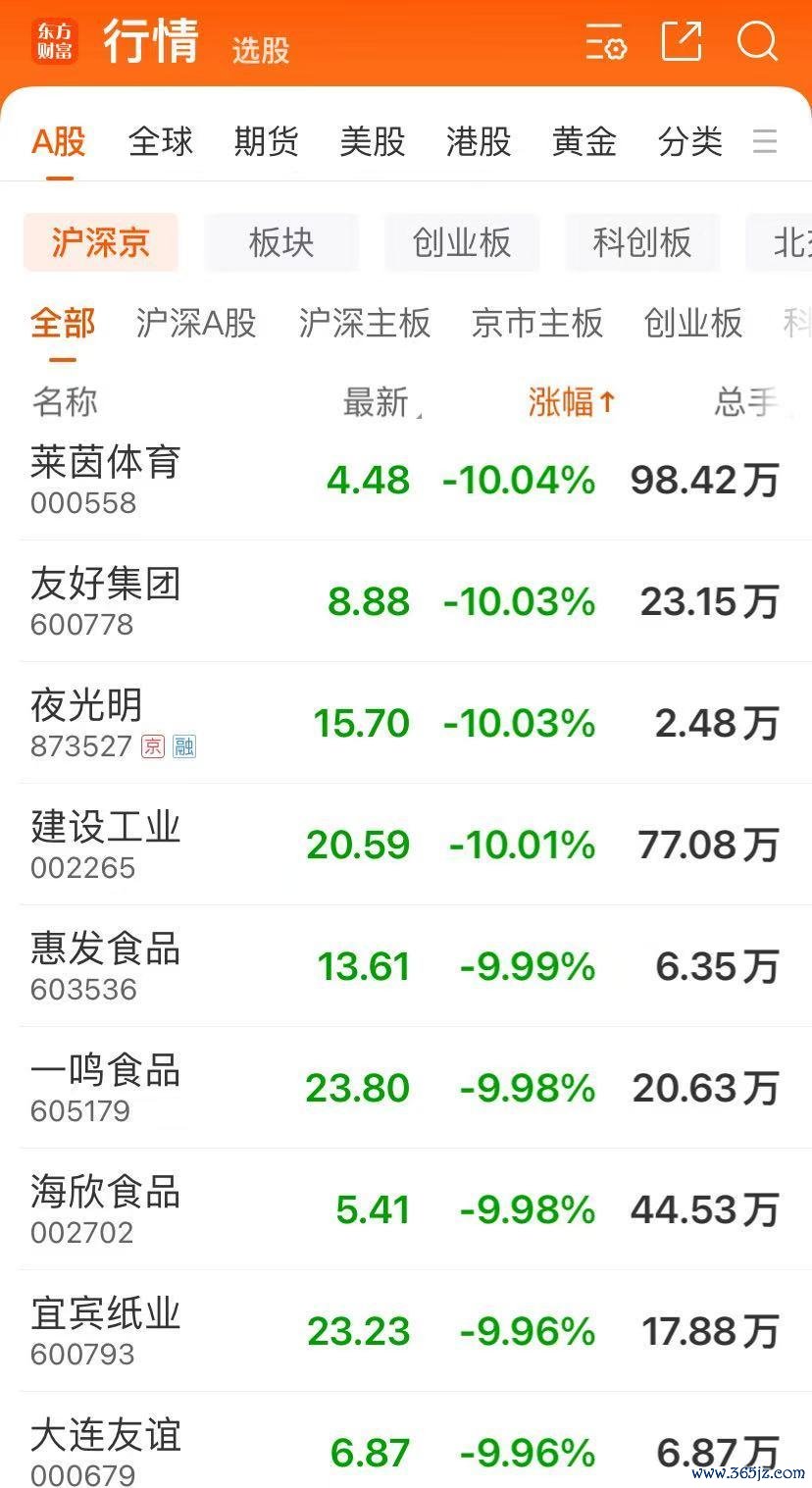Open 选股 stock picker
Viewport: 812px width, 1488px height.
(261, 50)
